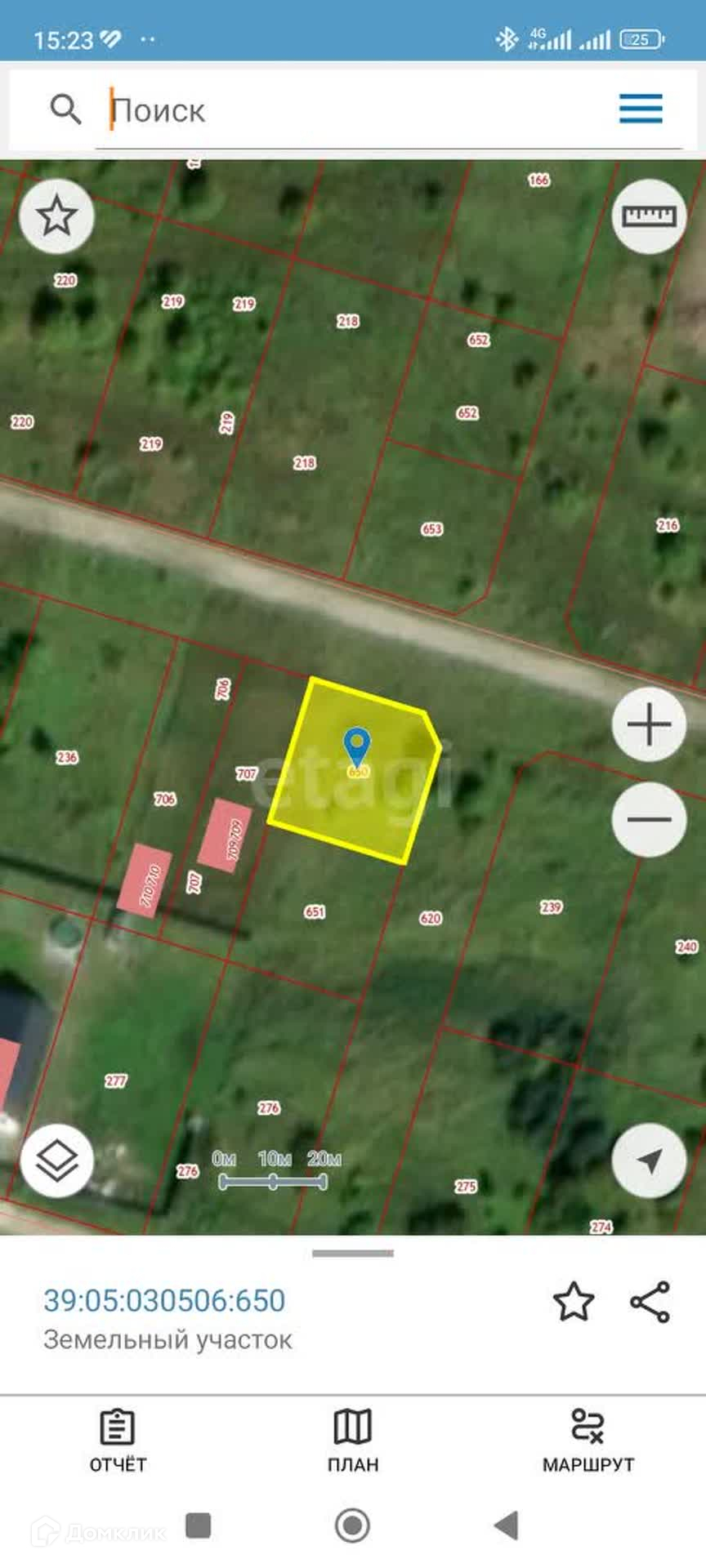Center map on my location
The width and height of the screenshot is (706, 1568).
pyautogui.click(x=650, y=1160)
